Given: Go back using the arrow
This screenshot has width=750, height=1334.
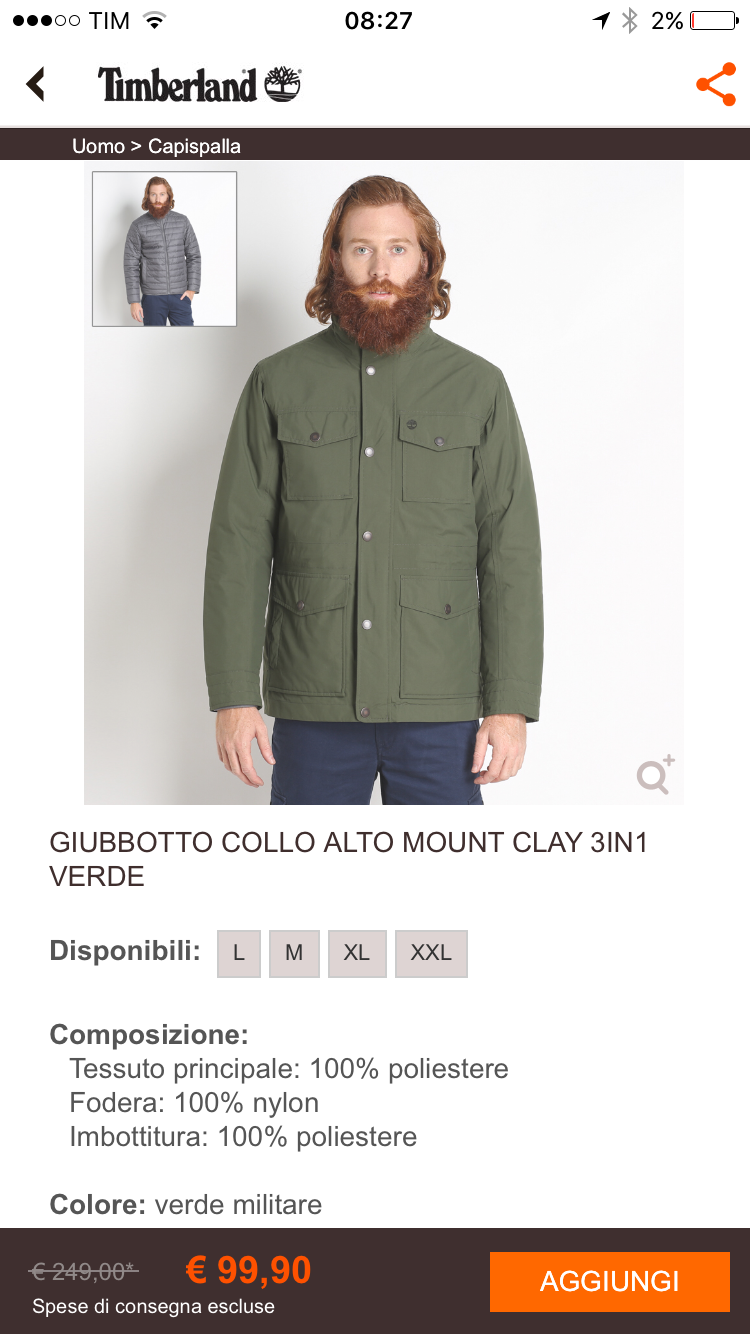Looking at the screenshot, I should coord(36,84).
